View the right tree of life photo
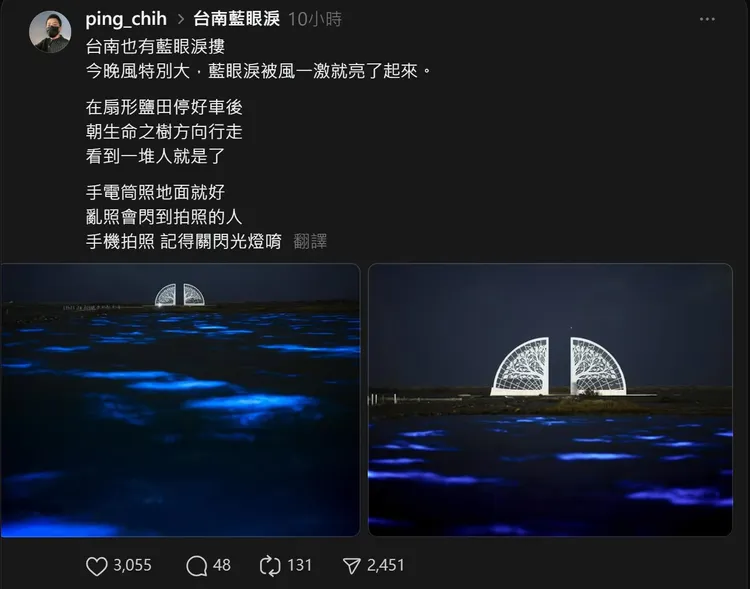This screenshot has width=750, height=589. (x=550, y=400)
